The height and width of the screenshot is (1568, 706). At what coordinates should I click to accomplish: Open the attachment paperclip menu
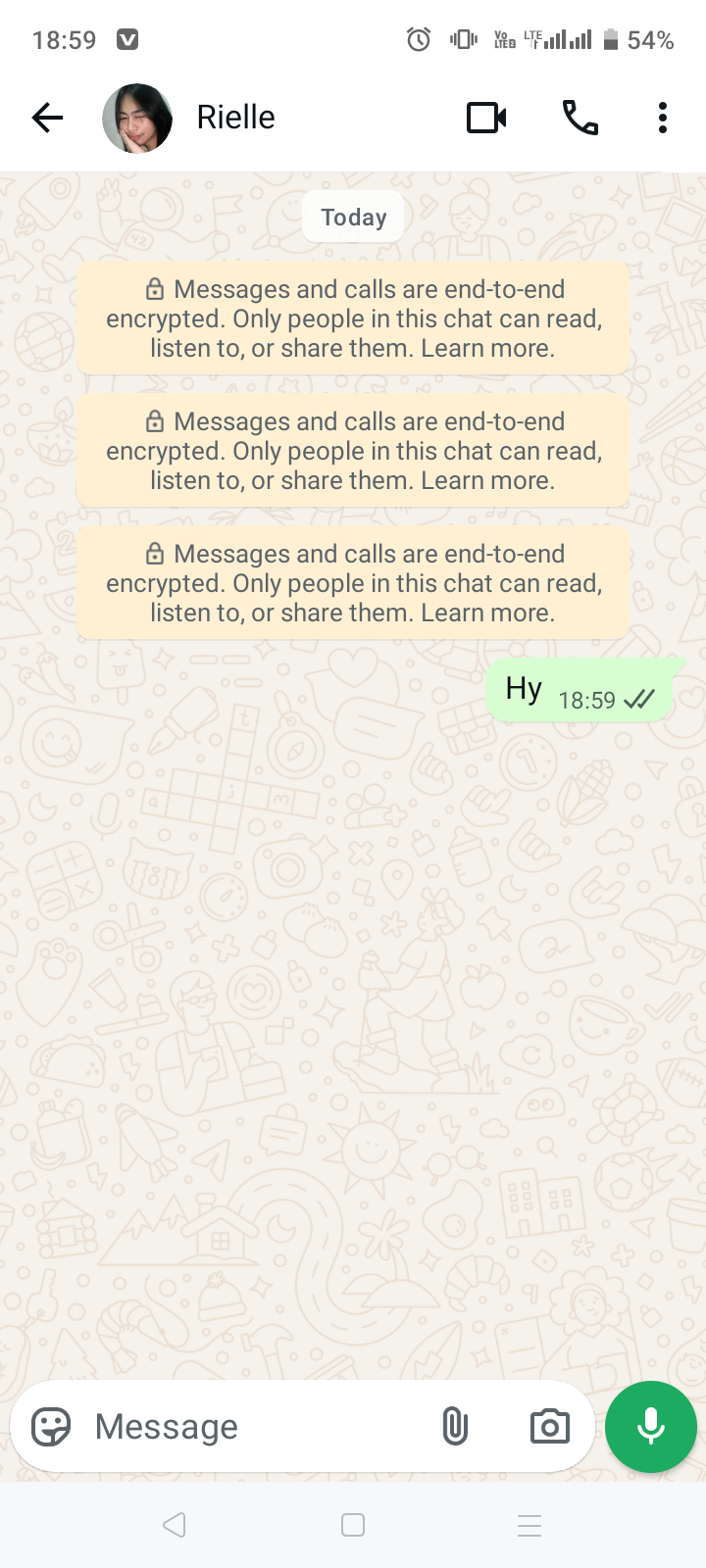click(455, 1427)
